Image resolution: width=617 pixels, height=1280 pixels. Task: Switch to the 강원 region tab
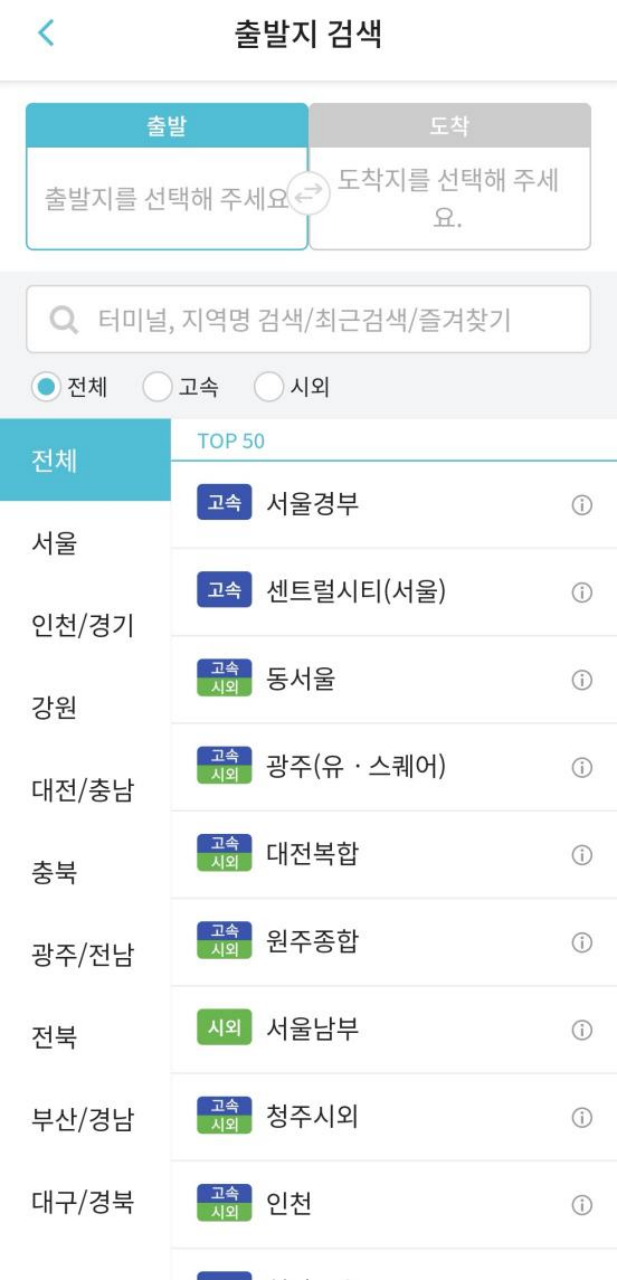click(x=85, y=708)
